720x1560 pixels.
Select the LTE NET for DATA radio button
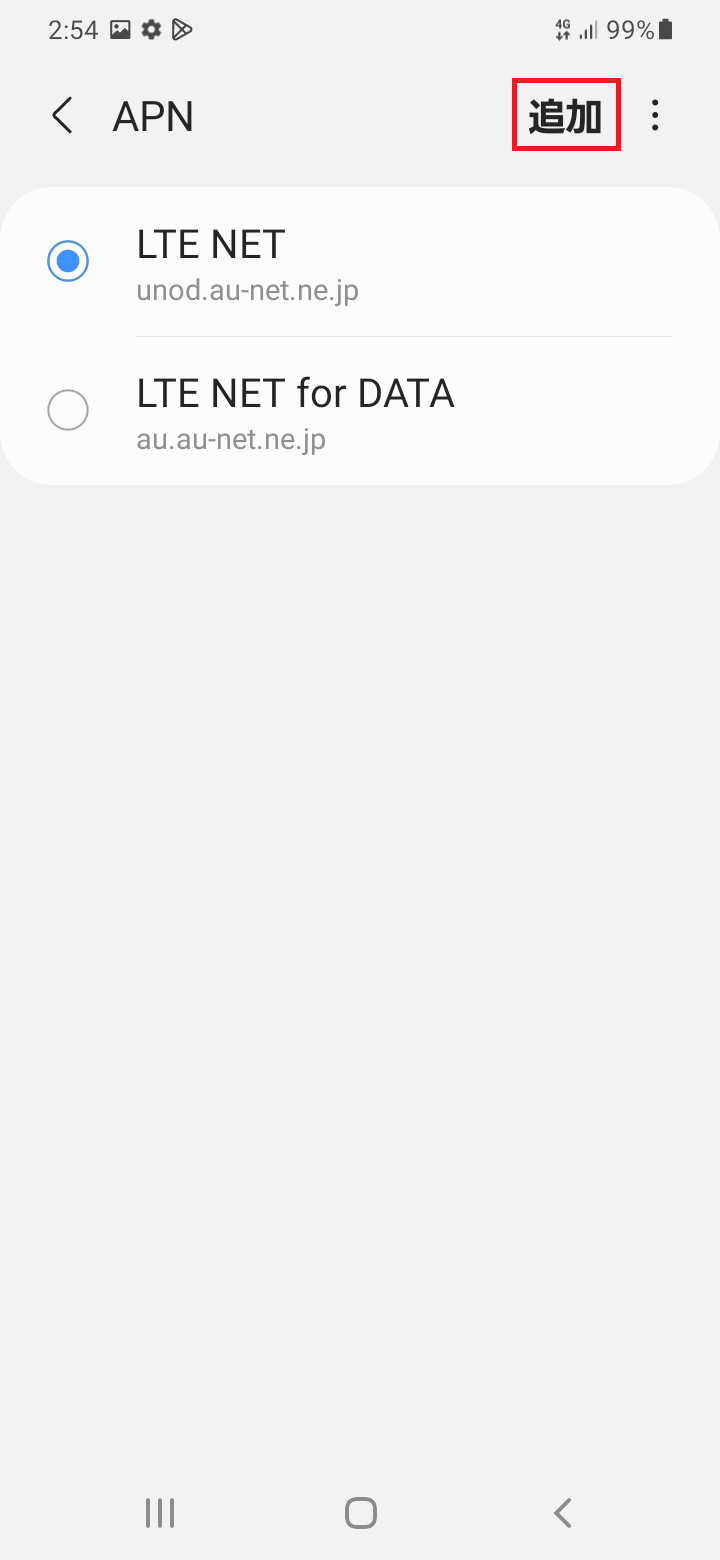click(x=68, y=410)
